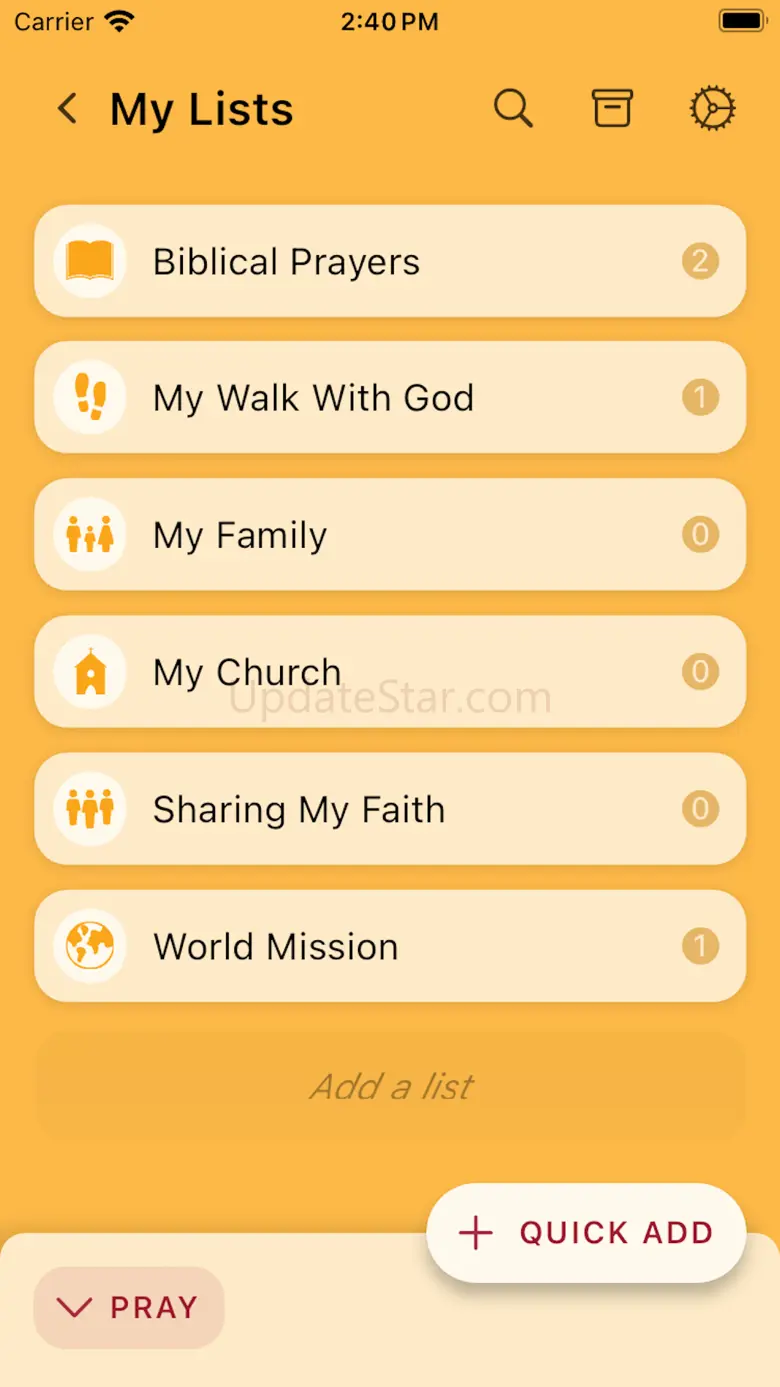Open My Walk With God list

point(390,398)
